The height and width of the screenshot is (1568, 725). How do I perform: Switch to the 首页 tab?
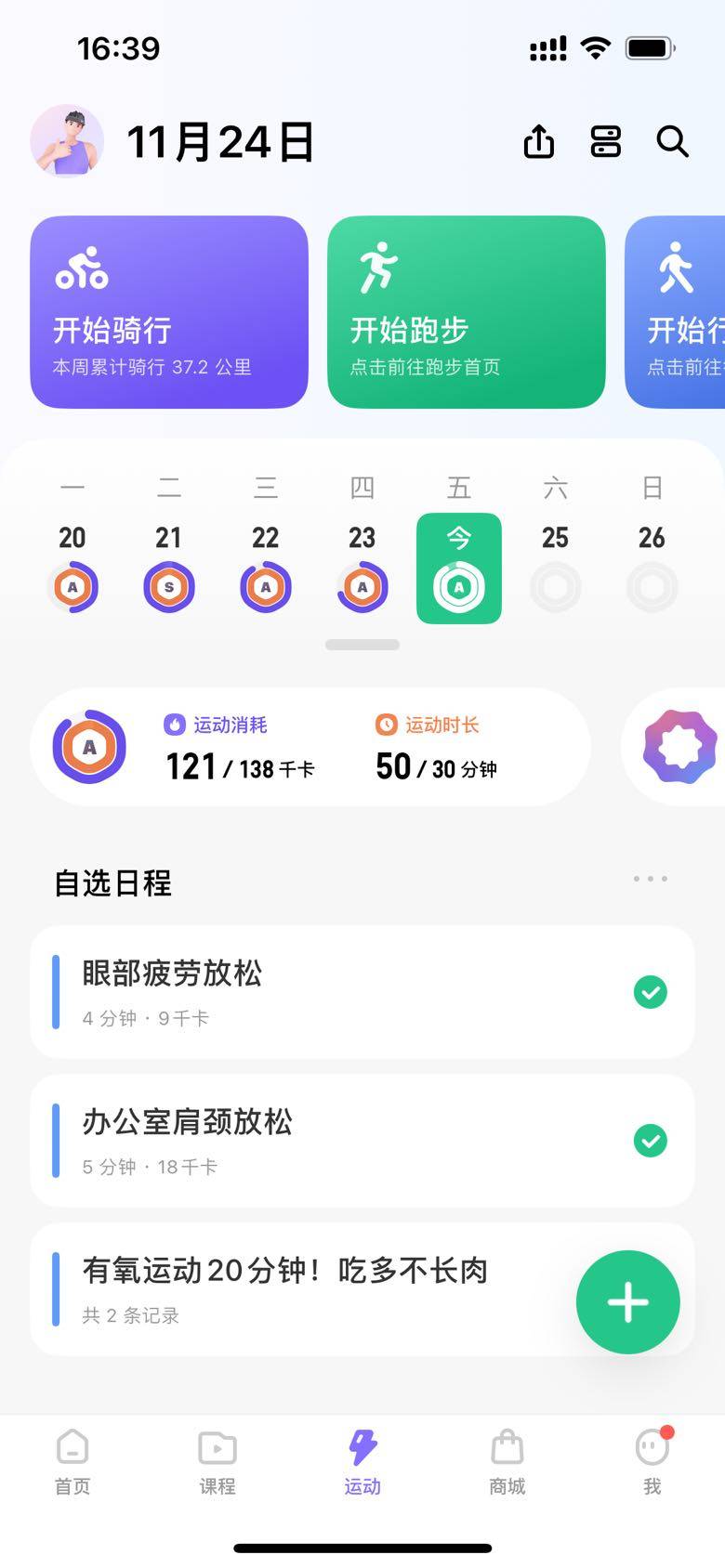click(72, 1462)
